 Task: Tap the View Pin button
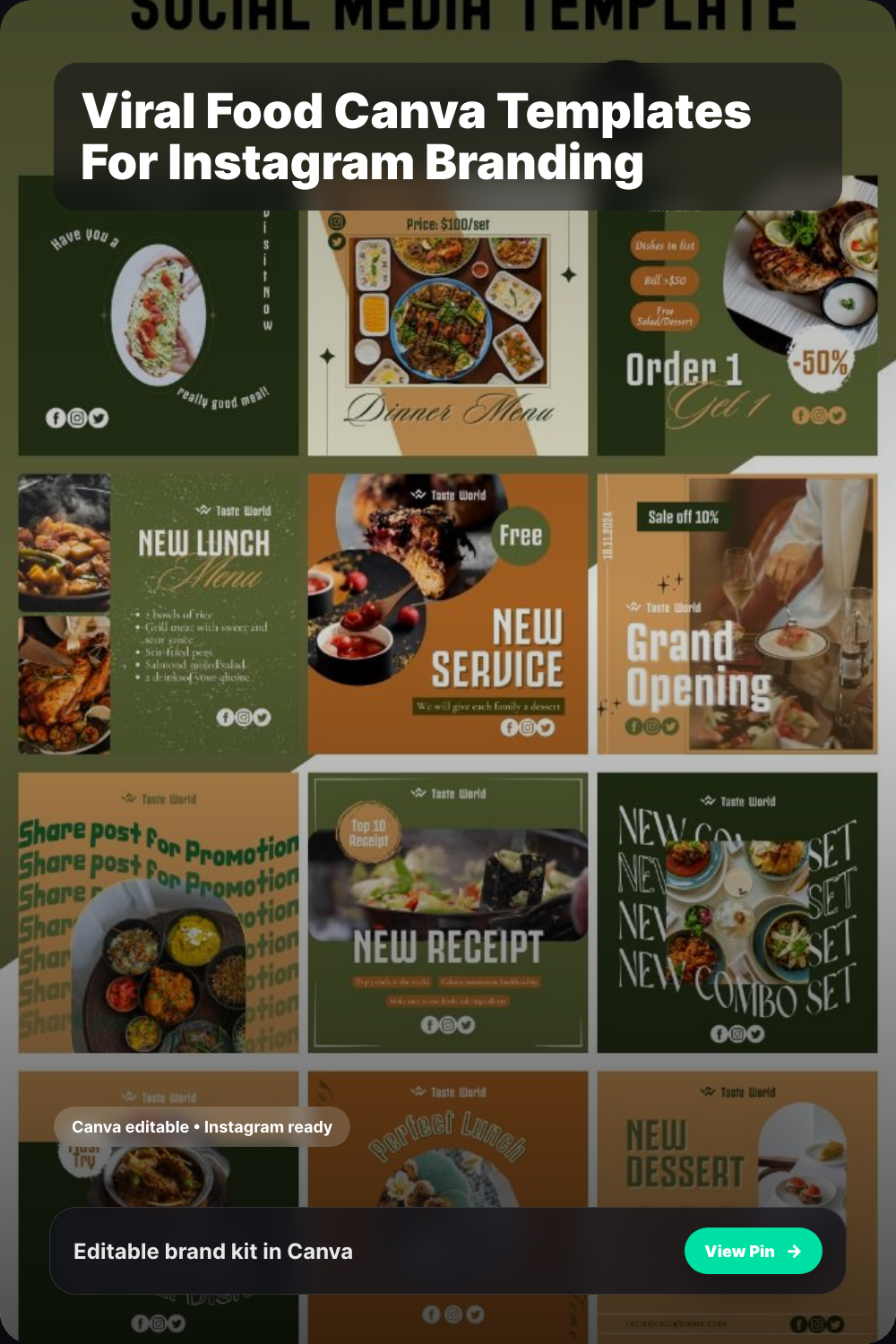[753, 1251]
